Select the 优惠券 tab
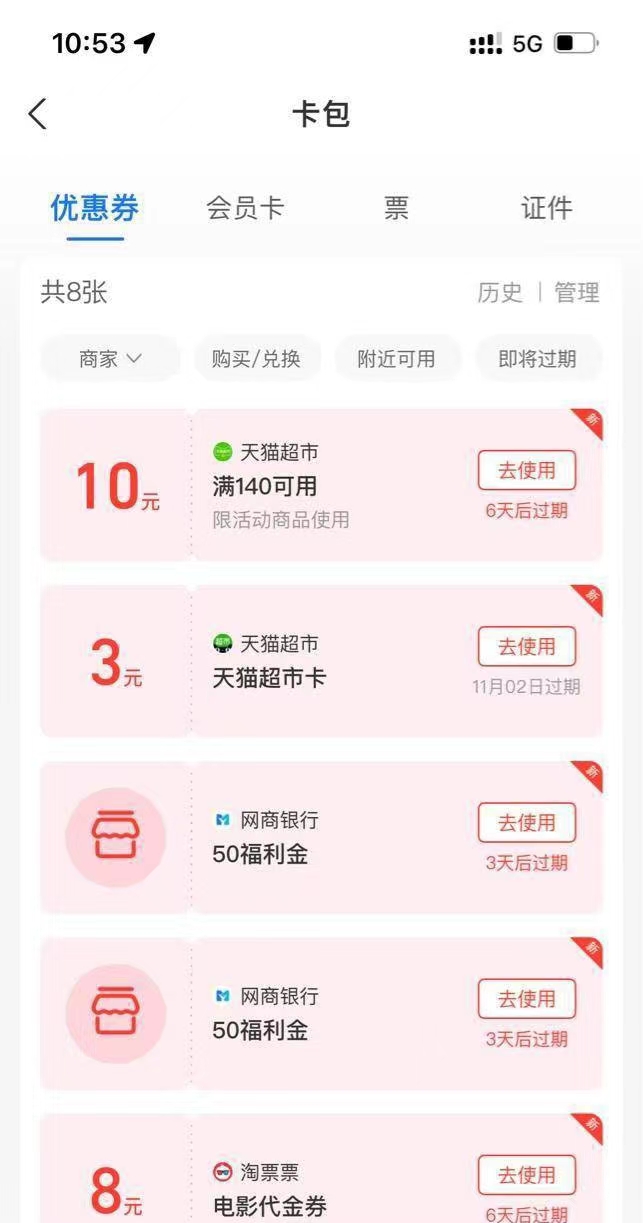 95,208
